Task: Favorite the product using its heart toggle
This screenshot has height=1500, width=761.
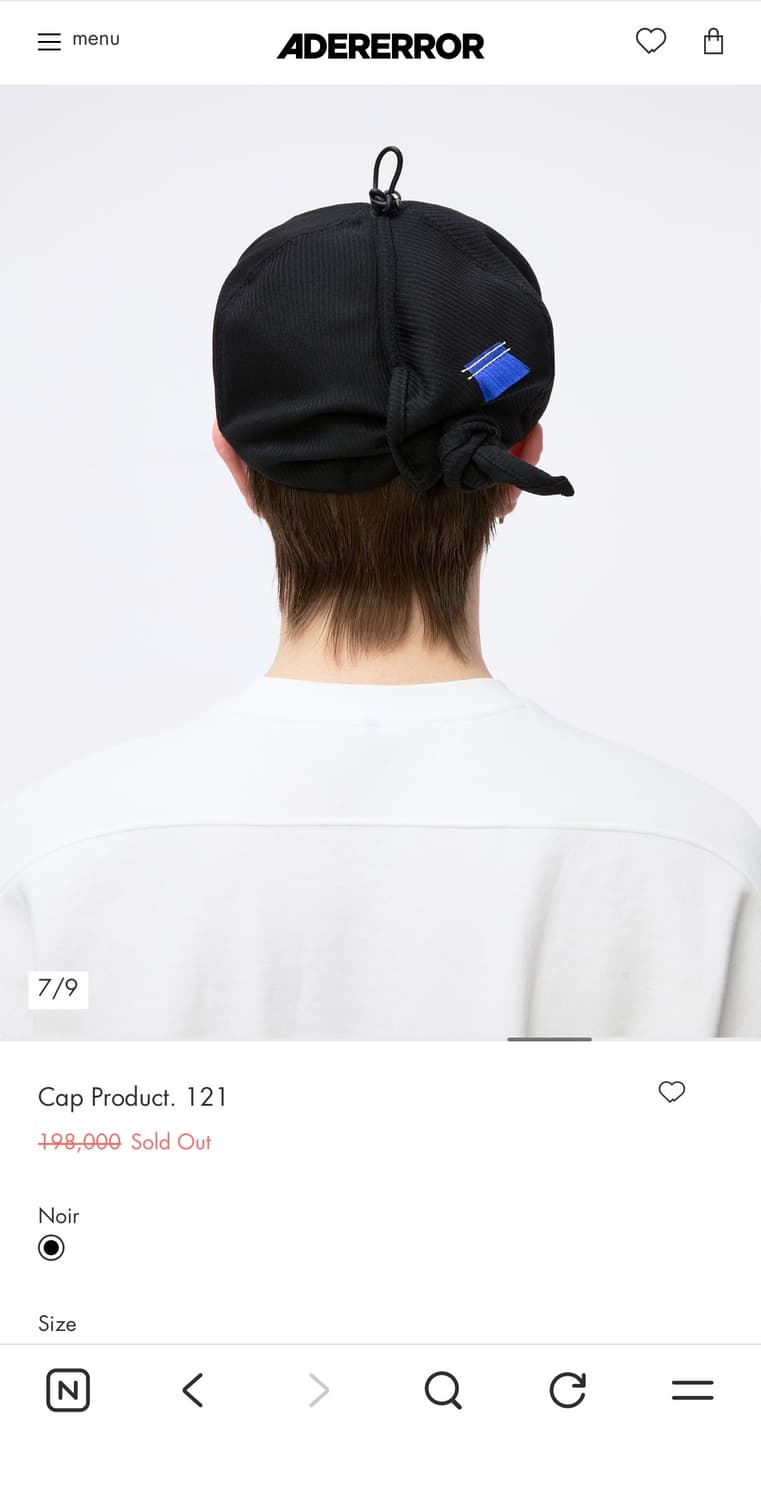Action: click(x=671, y=1092)
